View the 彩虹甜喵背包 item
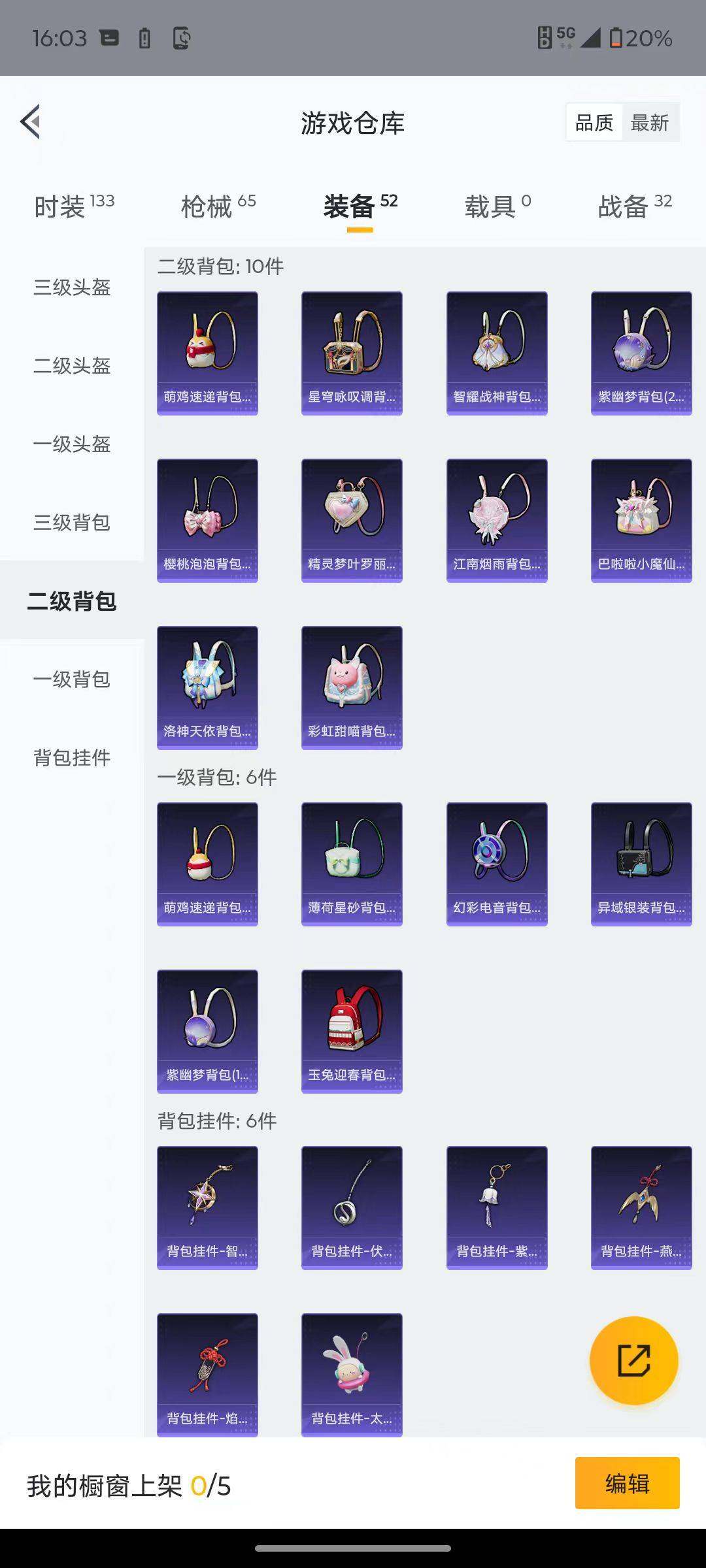 pos(352,687)
